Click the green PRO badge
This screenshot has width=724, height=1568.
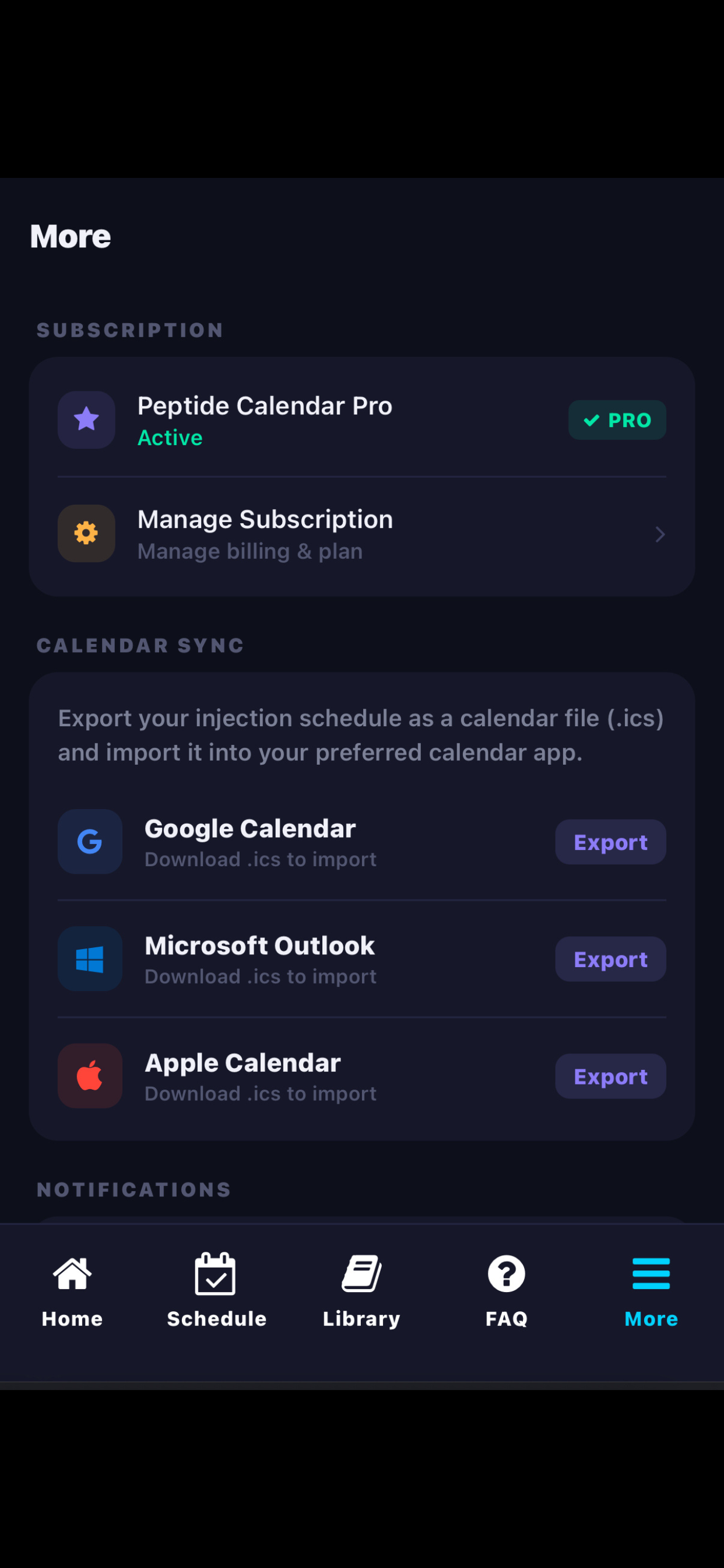click(x=617, y=419)
